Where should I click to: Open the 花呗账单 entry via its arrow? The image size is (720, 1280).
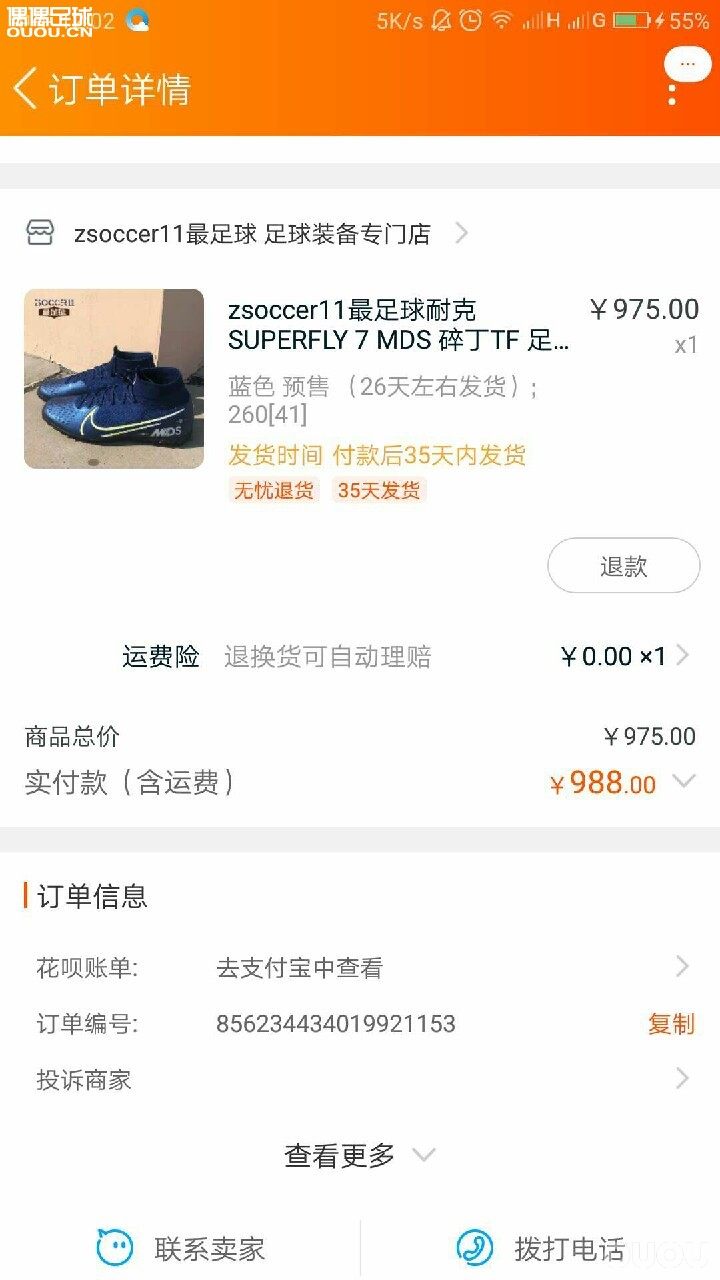[x=683, y=966]
